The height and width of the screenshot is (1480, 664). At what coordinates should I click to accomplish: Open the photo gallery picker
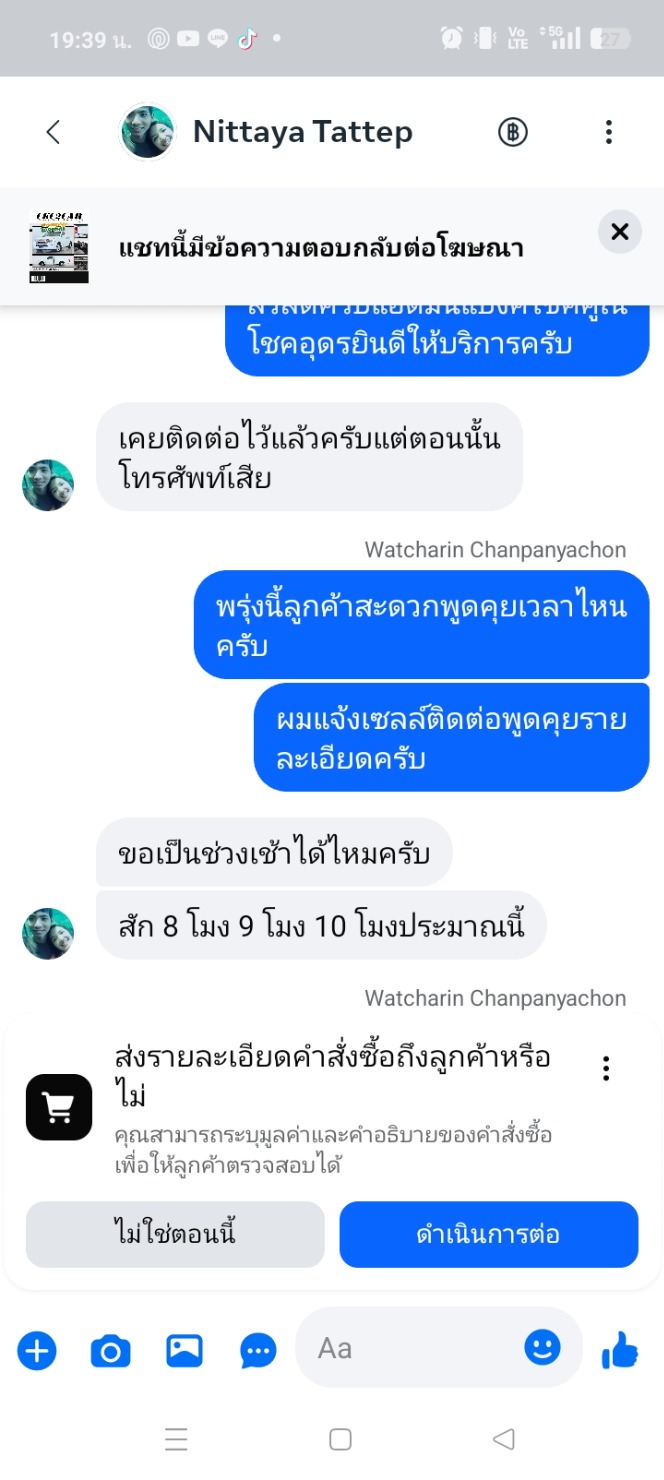click(185, 1351)
